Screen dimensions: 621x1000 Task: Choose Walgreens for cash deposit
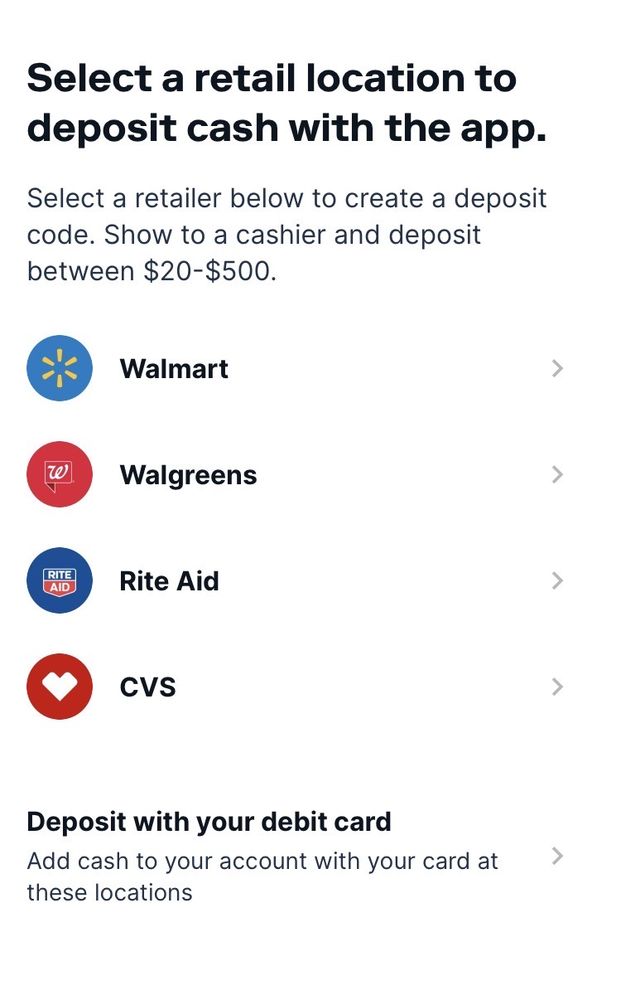(x=188, y=475)
